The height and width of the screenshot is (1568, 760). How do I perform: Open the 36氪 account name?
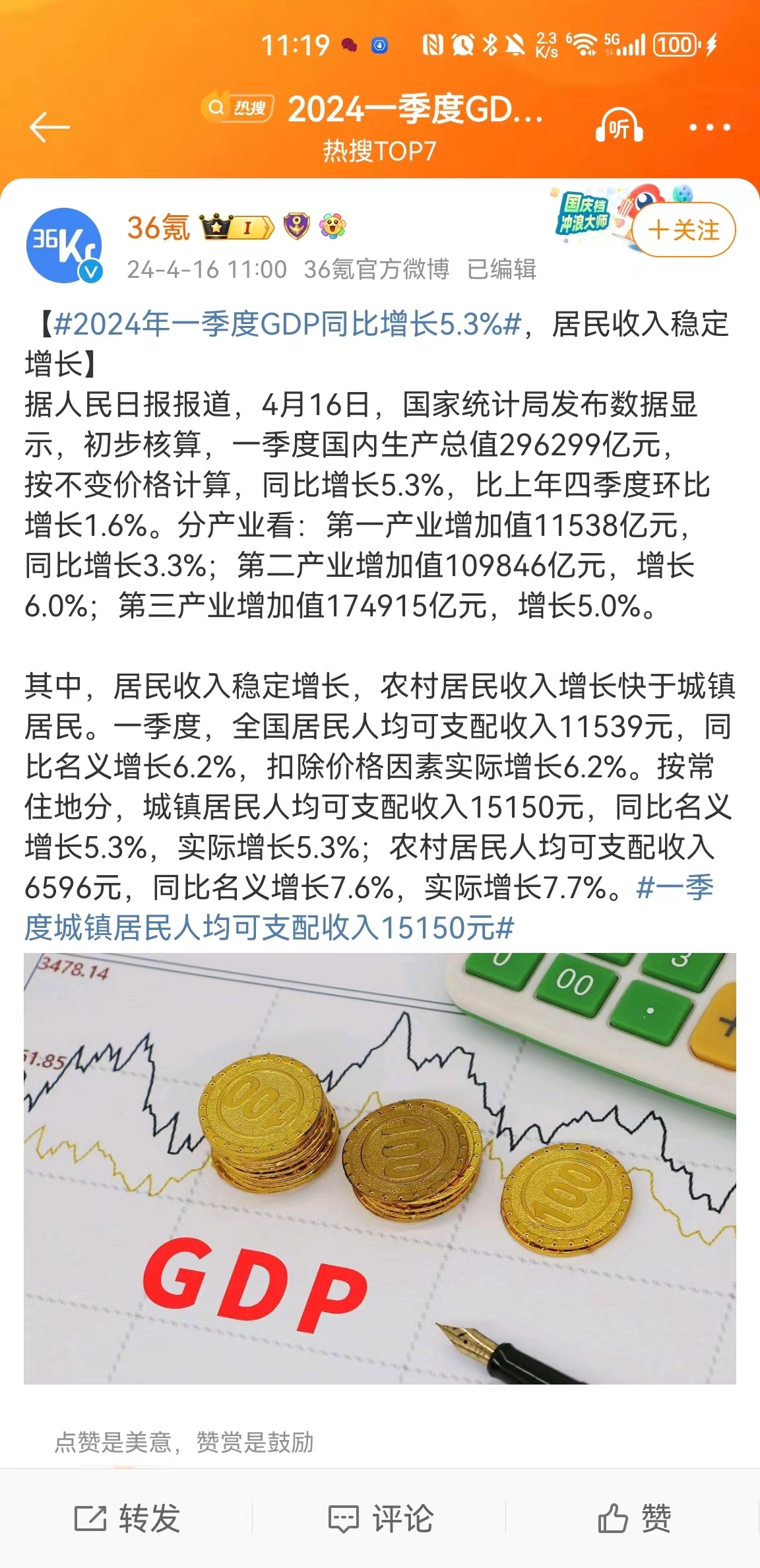pos(158,228)
